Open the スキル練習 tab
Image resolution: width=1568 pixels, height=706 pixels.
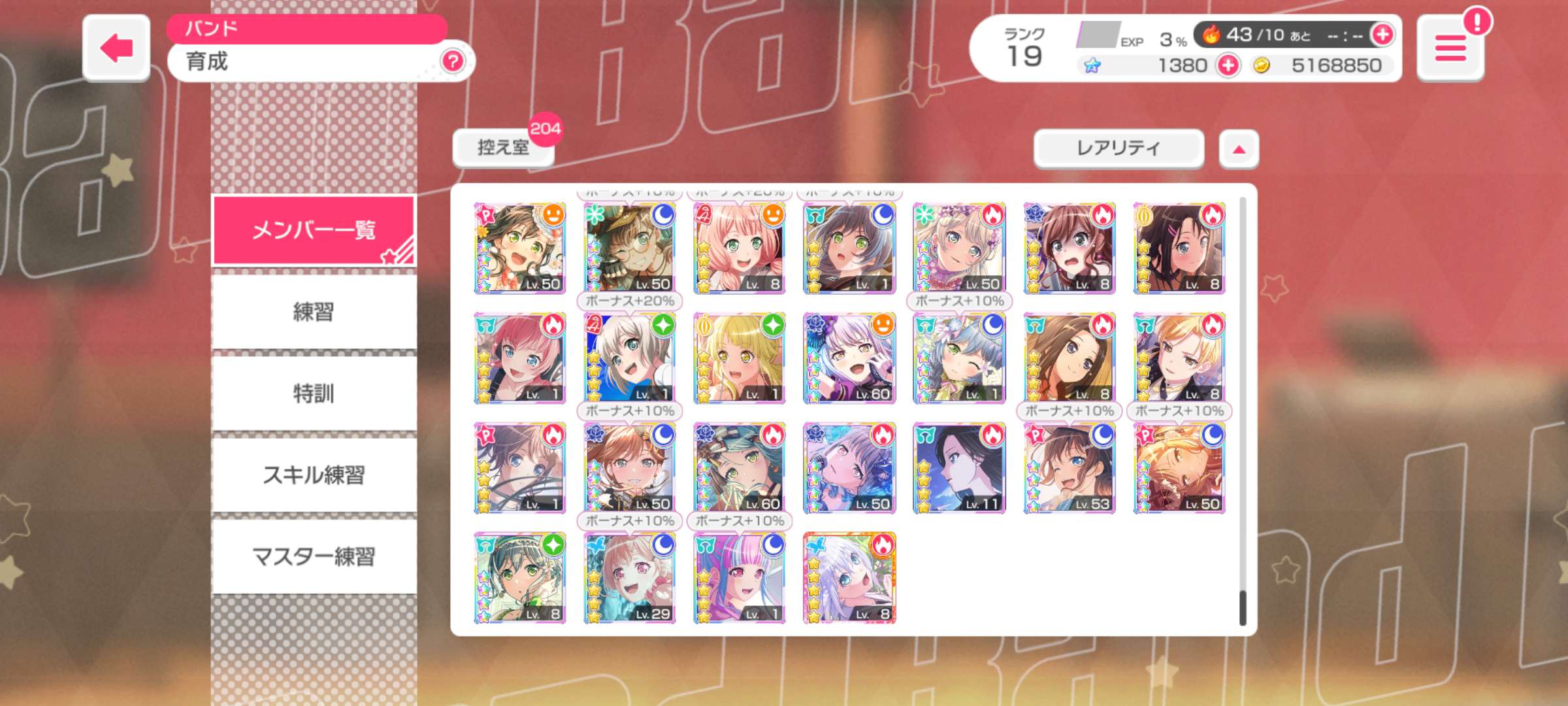314,475
